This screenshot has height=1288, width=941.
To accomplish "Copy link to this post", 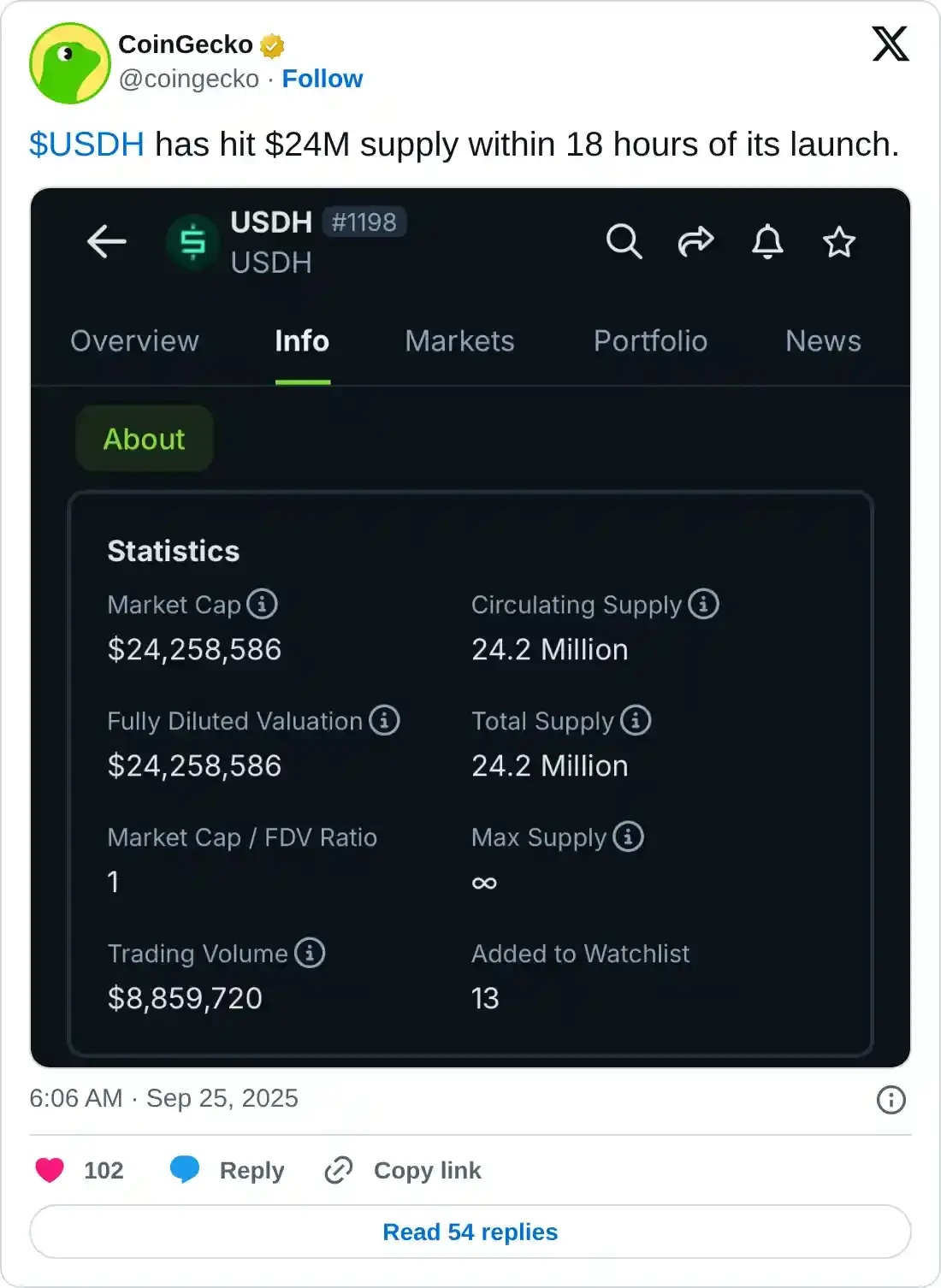I will click(403, 1169).
